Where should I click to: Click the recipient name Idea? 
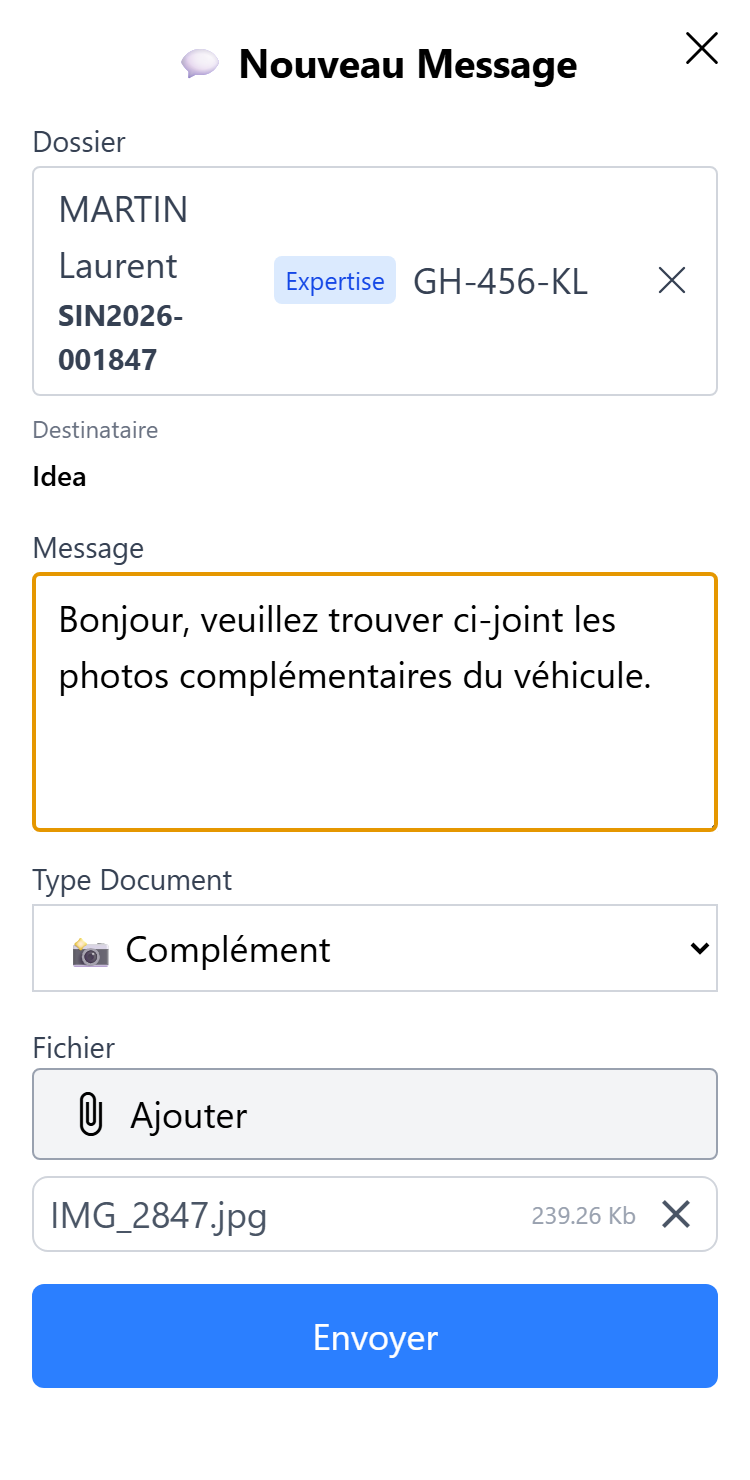[x=59, y=477]
